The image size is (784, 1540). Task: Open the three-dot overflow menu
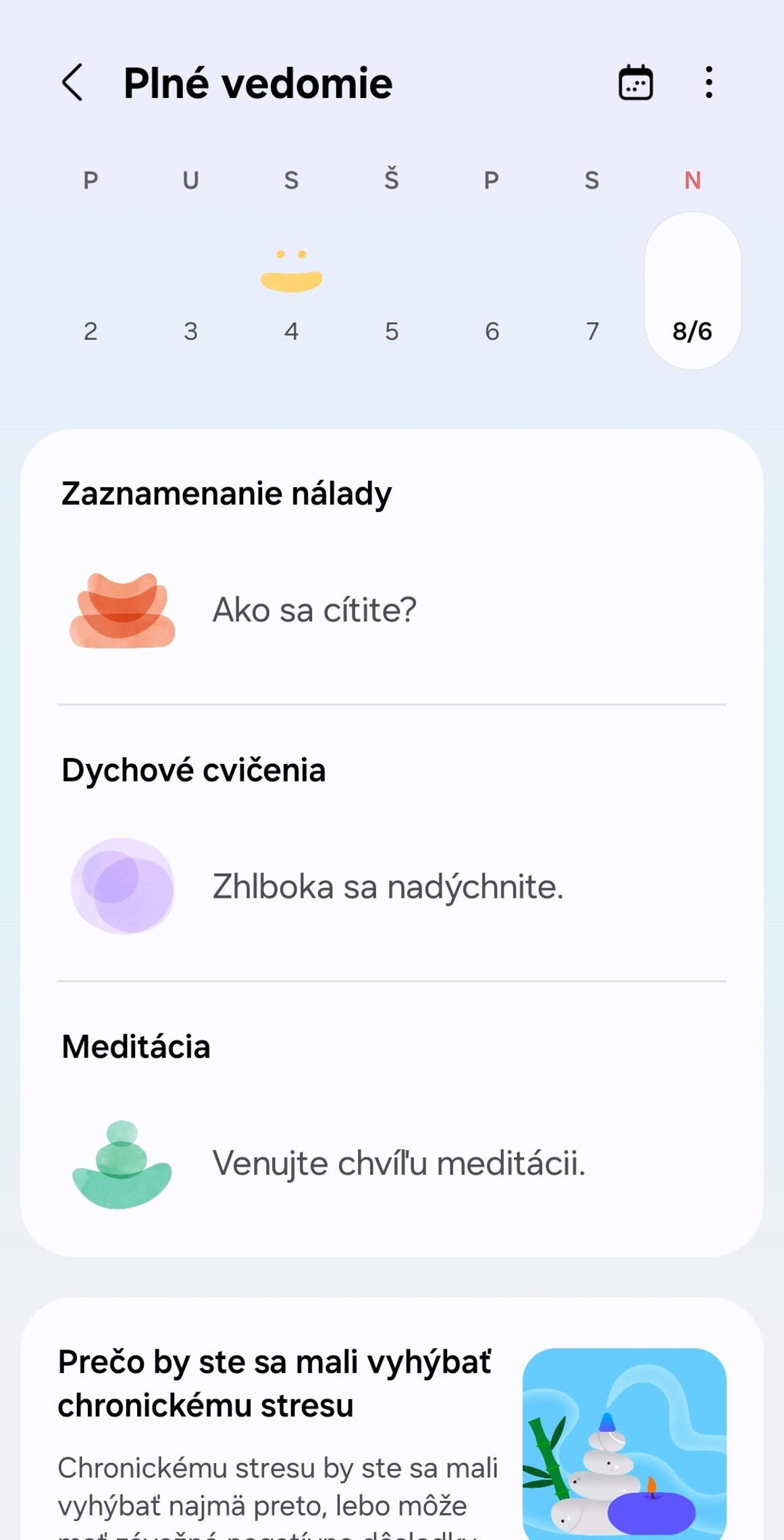pos(708,83)
